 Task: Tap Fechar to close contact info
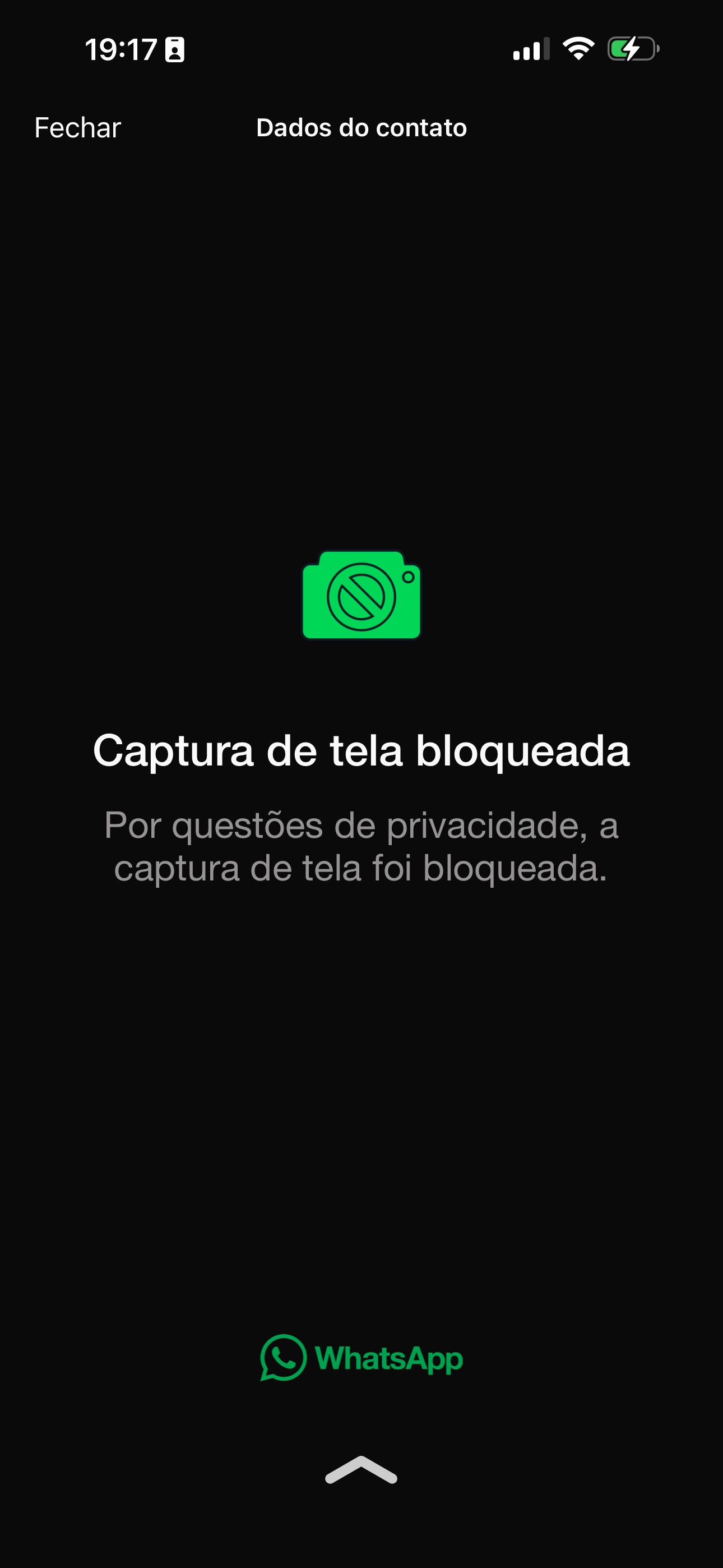tap(77, 128)
